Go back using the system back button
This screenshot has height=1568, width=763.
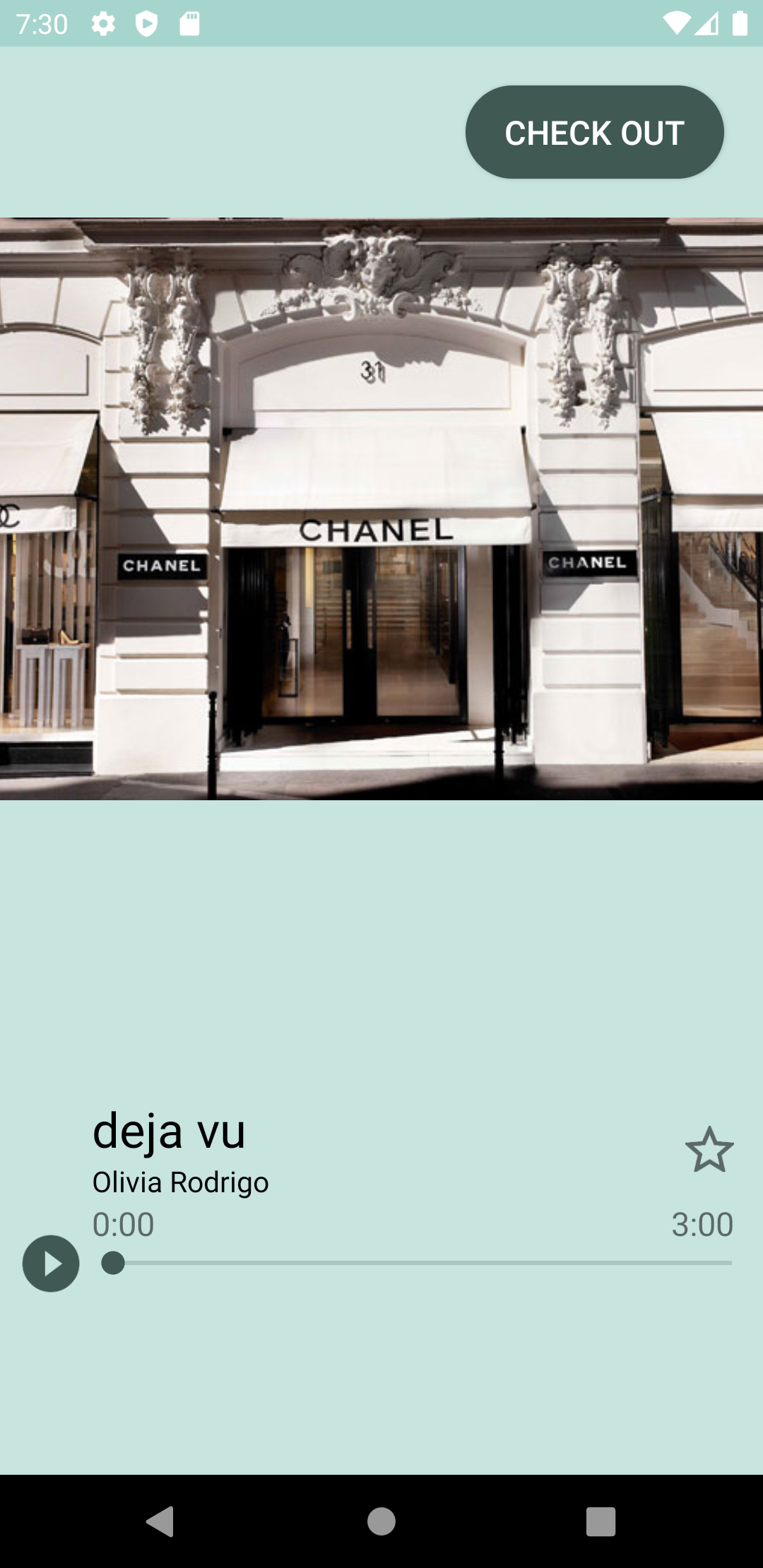pos(161,1521)
